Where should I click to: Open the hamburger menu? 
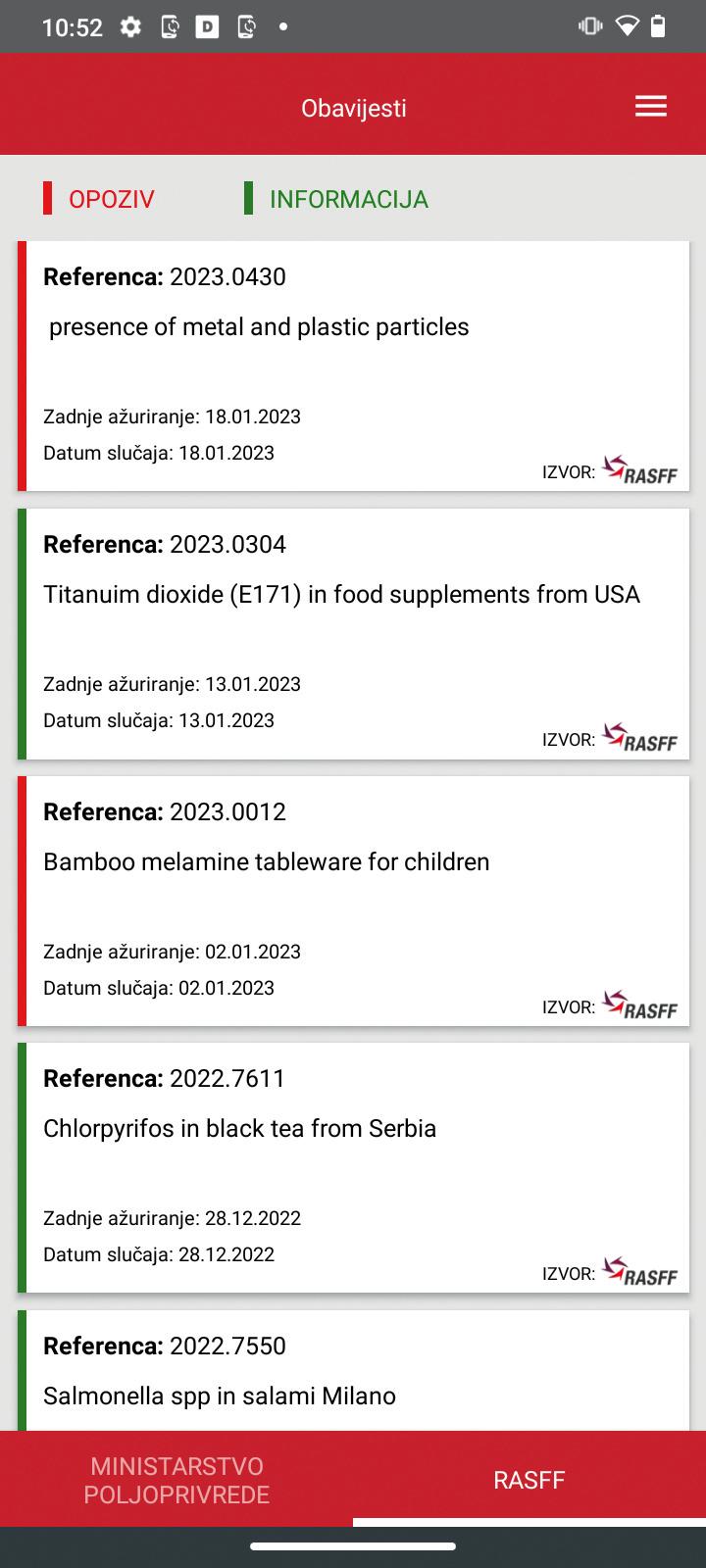click(x=651, y=107)
